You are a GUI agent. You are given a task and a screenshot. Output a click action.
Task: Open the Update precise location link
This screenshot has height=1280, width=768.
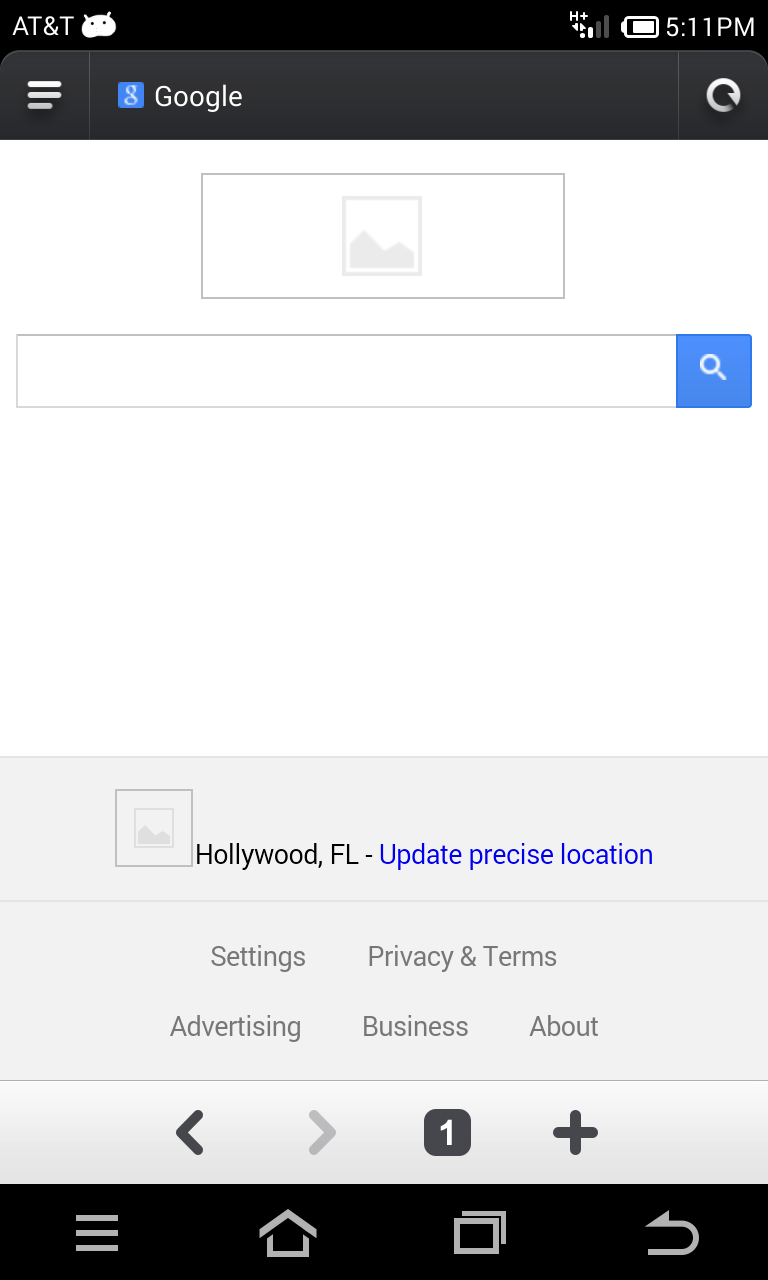pos(516,854)
